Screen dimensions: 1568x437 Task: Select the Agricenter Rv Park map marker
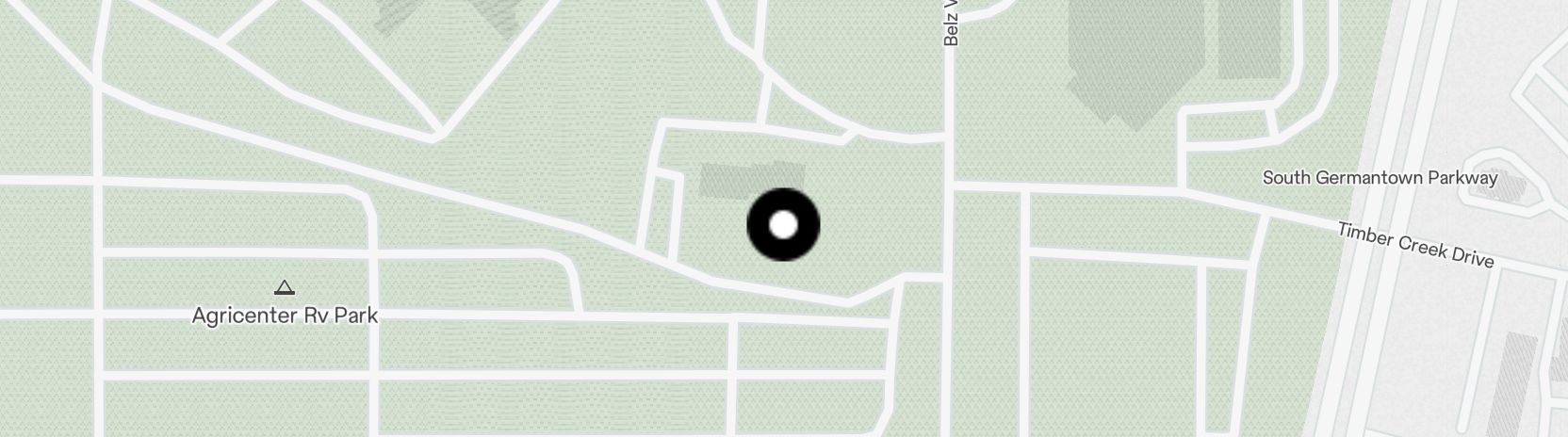[284, 288]
